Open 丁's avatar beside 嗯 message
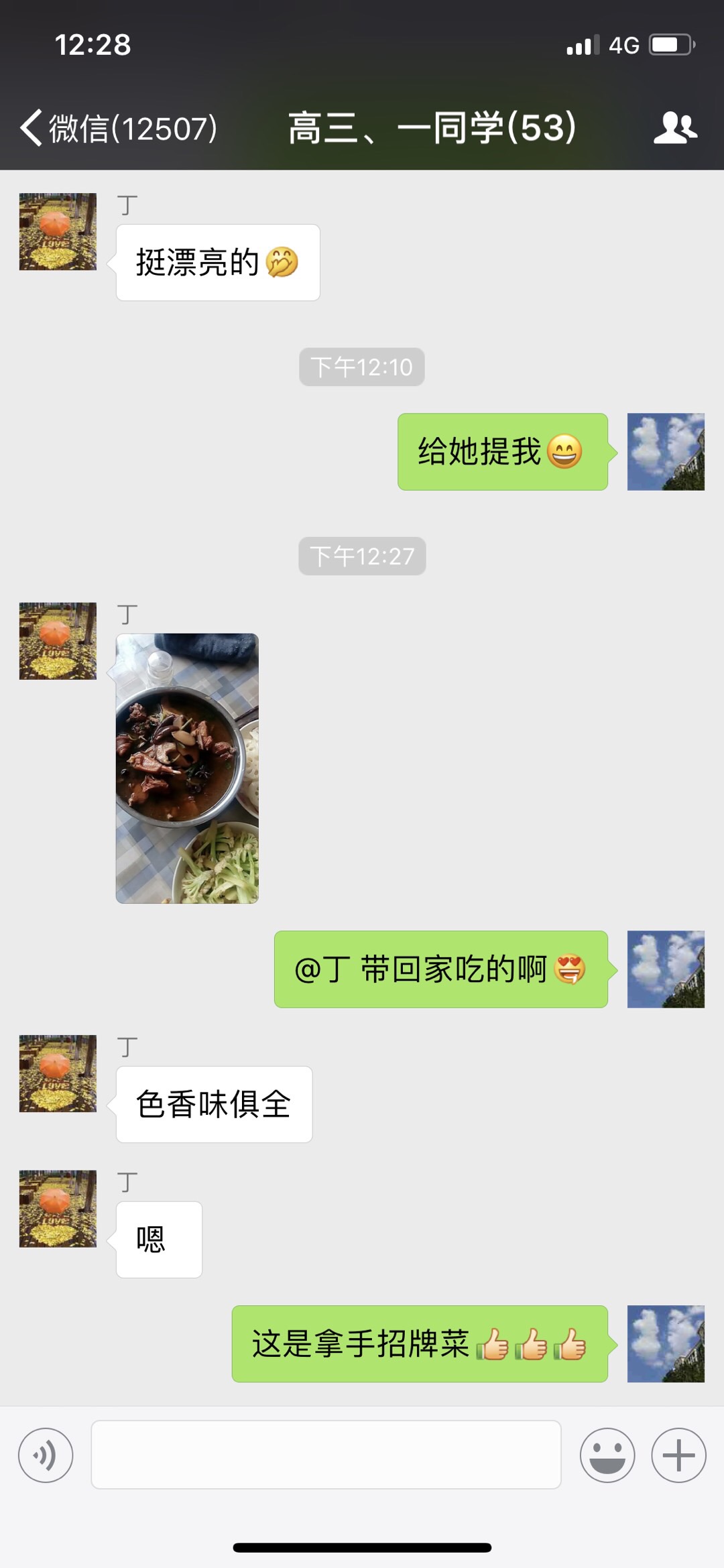The image size is (724, 1568). (x=58, y=1209)
